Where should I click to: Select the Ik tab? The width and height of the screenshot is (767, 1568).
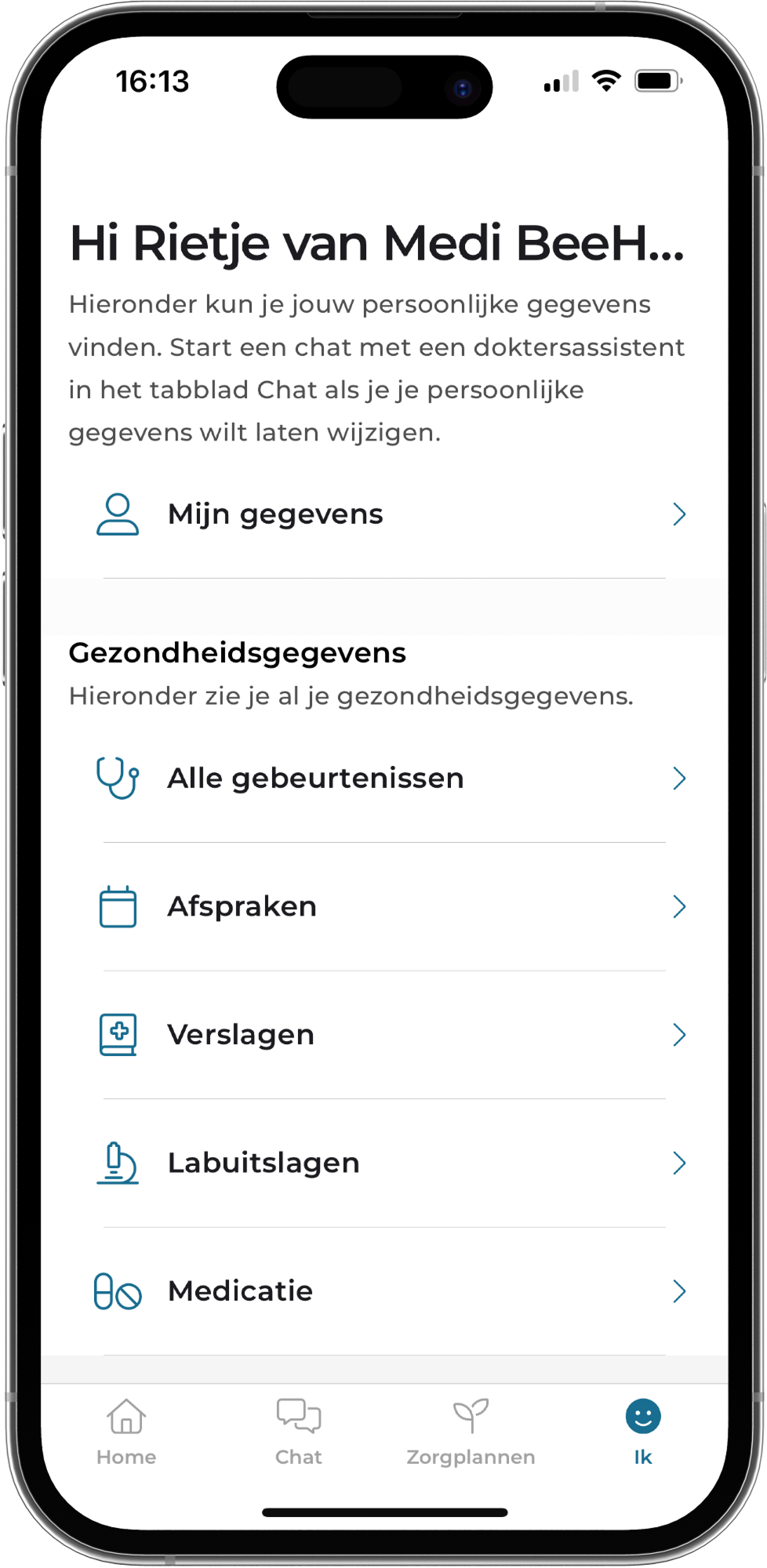[x=643, y=1432]
